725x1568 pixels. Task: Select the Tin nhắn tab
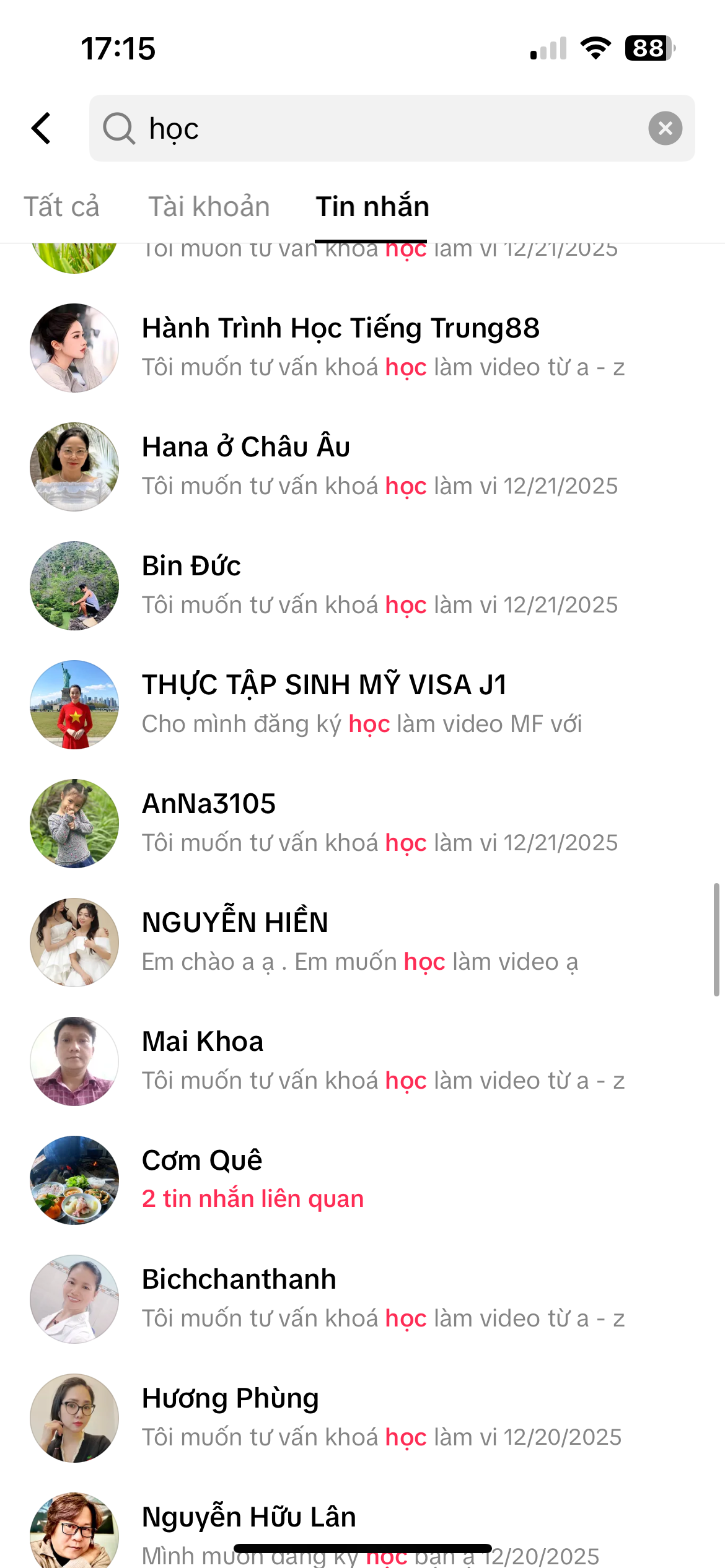[x=372, y=207]
